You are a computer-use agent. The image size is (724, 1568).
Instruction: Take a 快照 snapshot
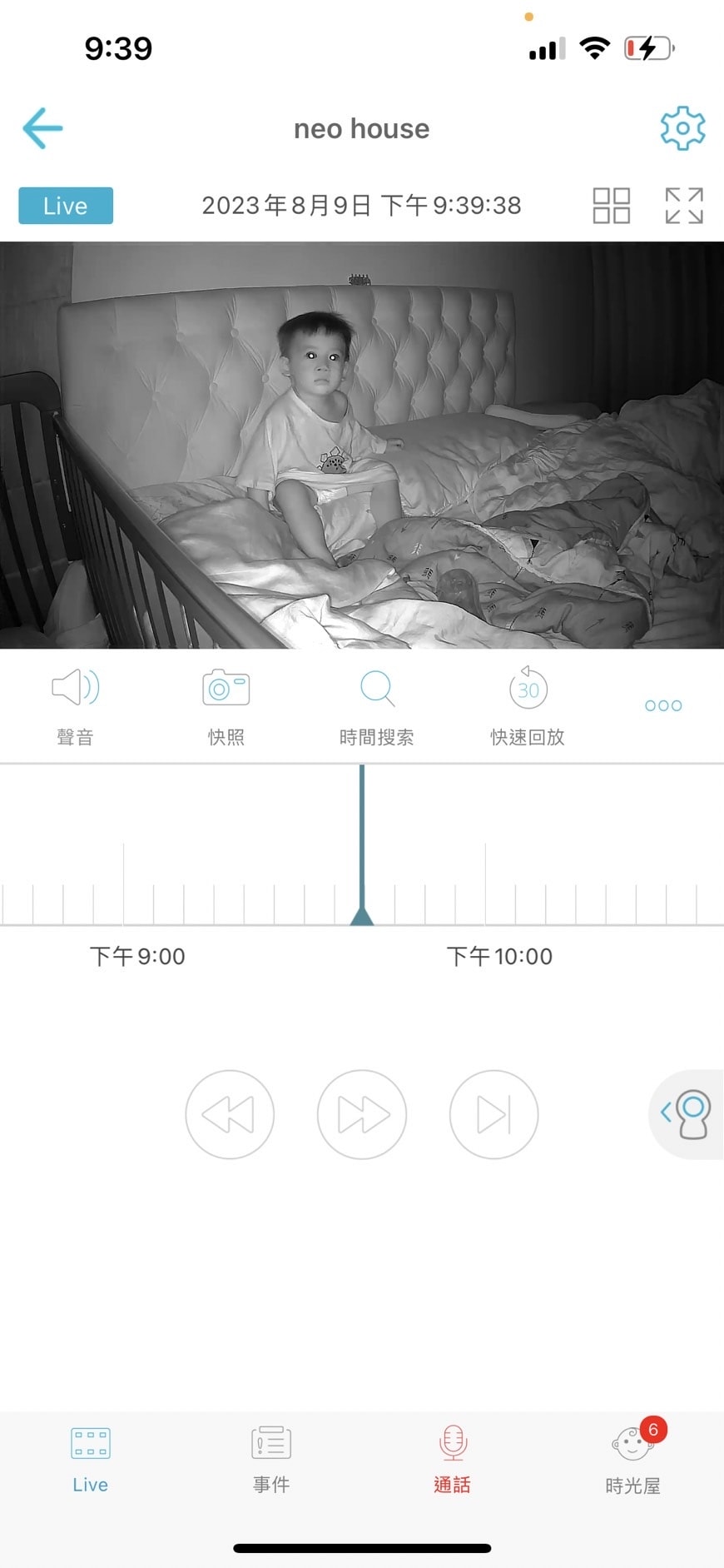tap(226, 704)
